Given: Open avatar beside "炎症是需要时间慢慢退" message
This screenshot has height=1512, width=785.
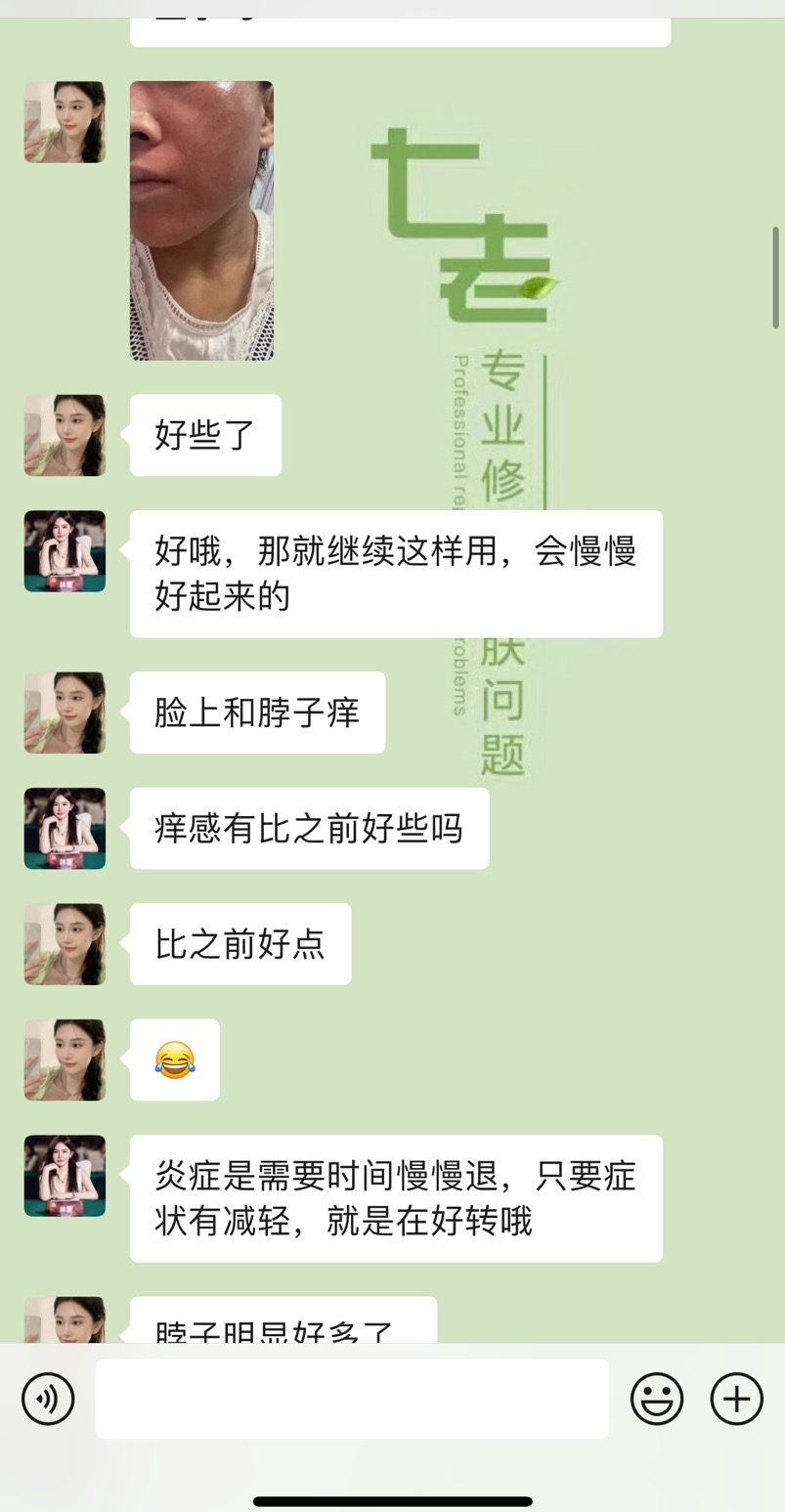Looking at the screenshot, I should point(65,1175).
